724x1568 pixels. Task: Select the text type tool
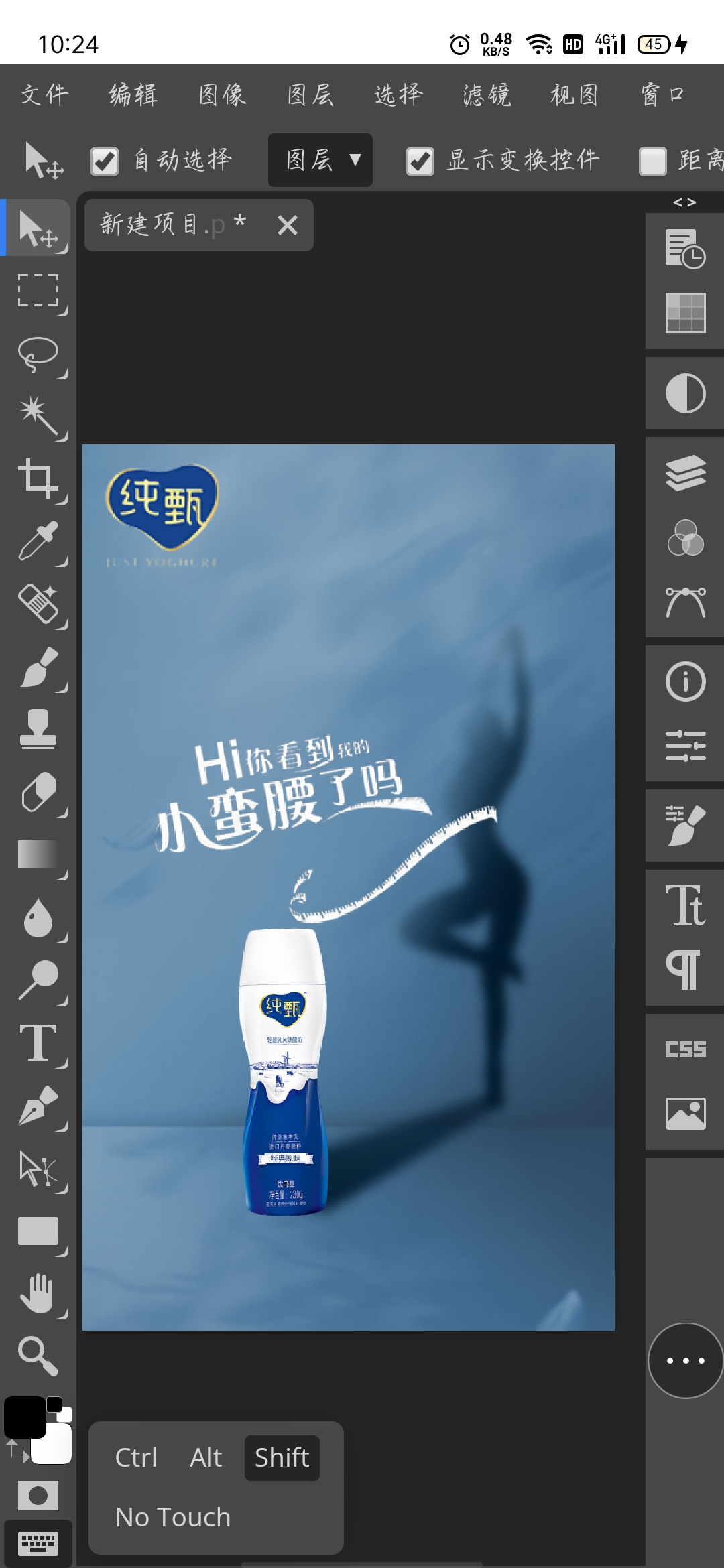(x=38, y=1043)
